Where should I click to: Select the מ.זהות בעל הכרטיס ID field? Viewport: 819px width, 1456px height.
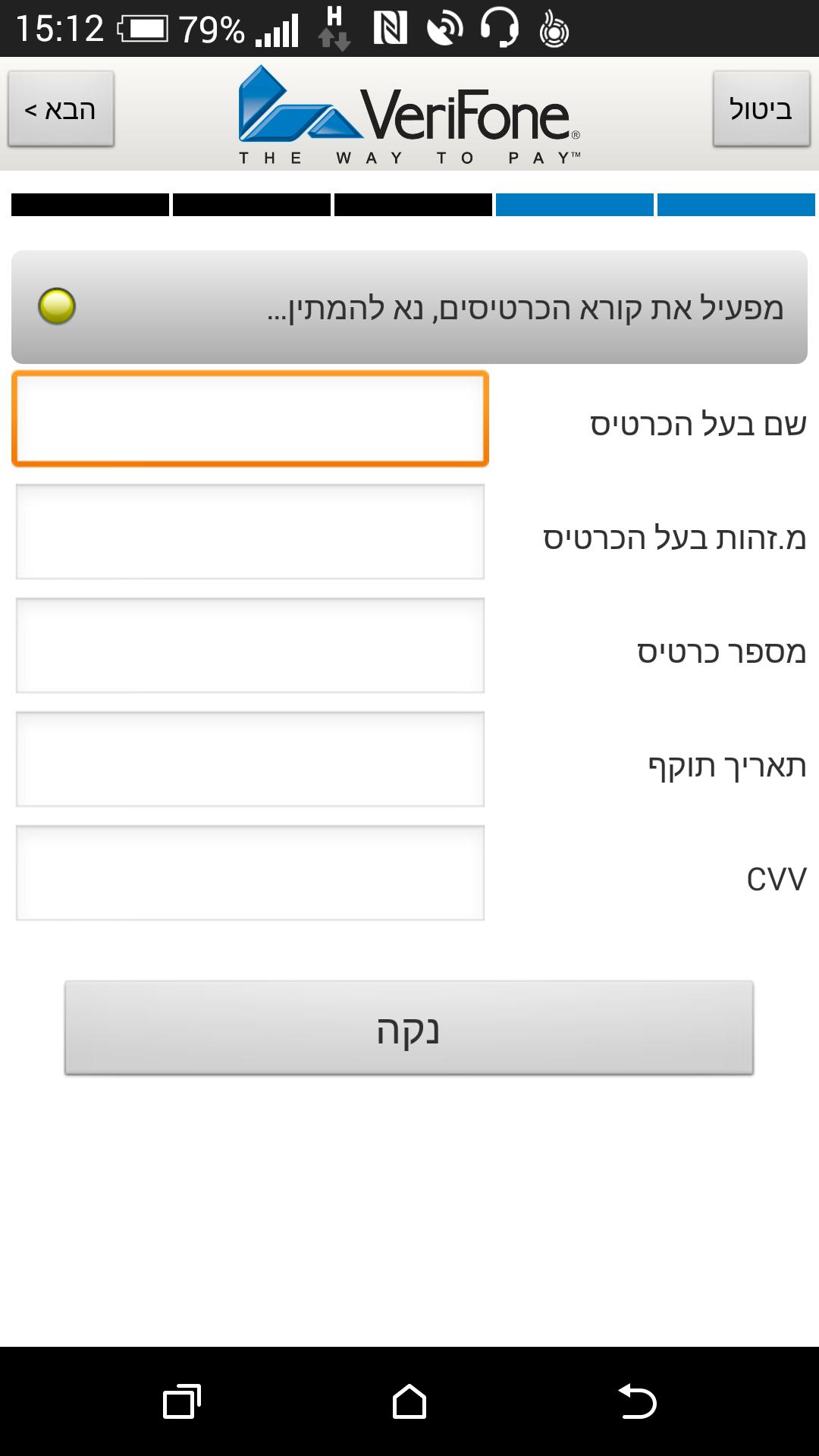pyautogui.click(x=250, y=532)
